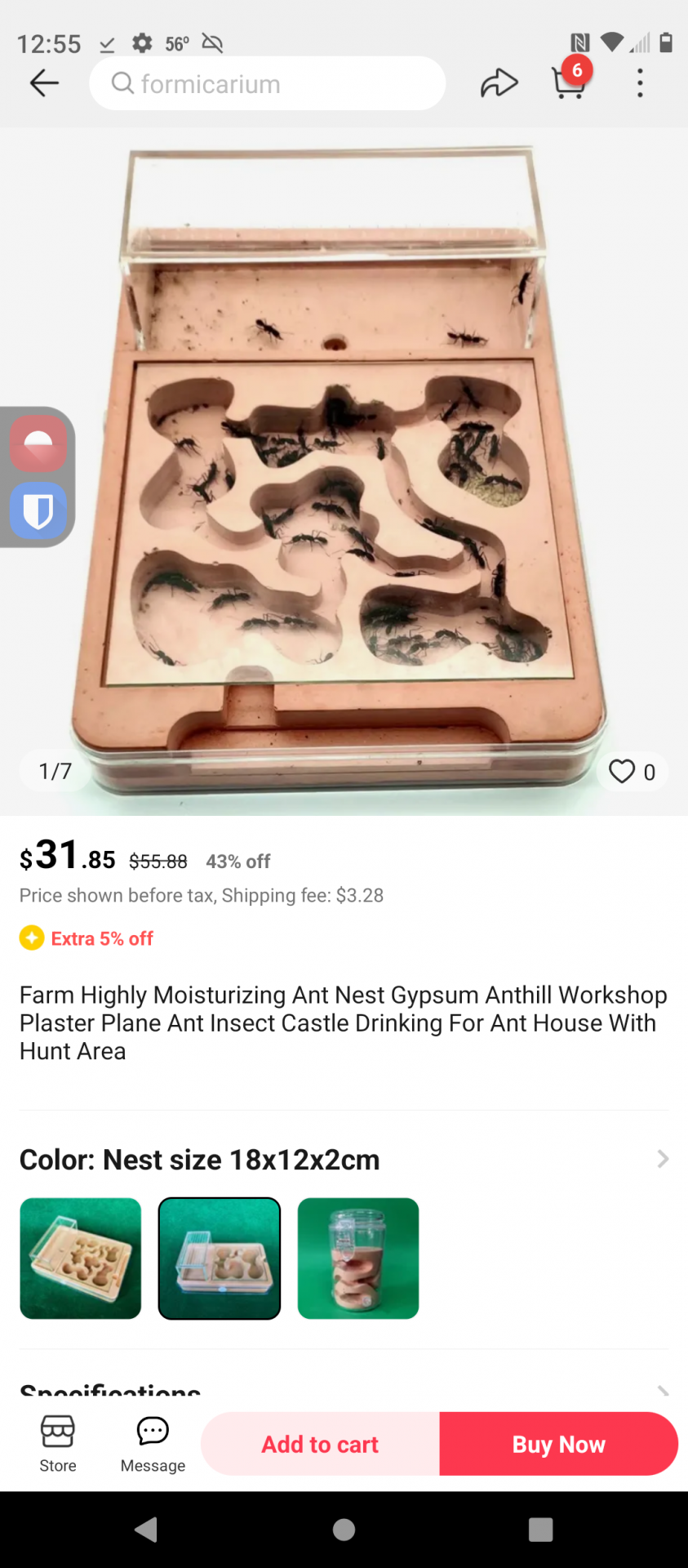Select the cylinder jar nest thumbnail
Image resolution: width=688 pixels, height=1568 pixels.
click(358, 1258)
